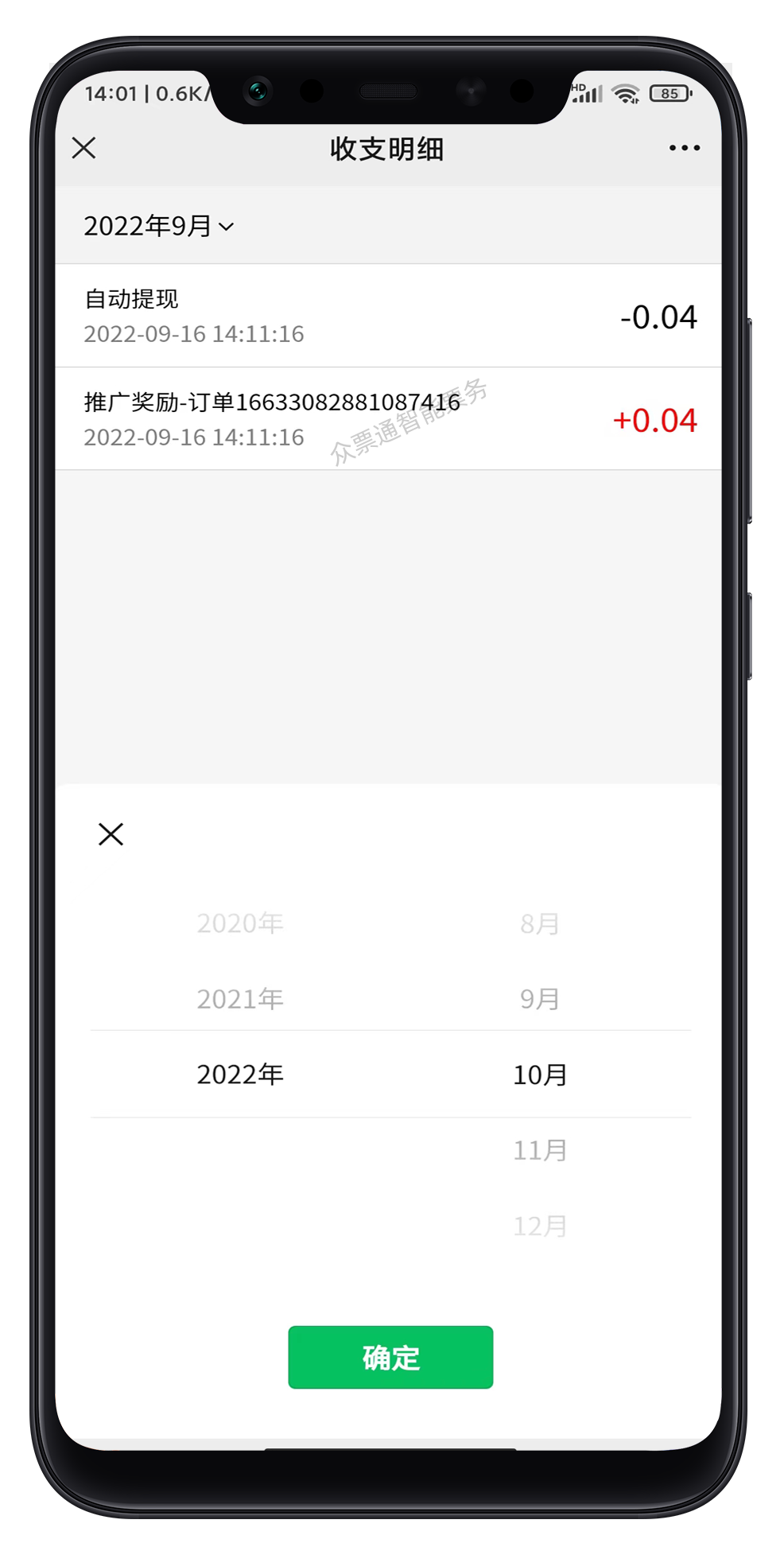Choose 9月 in the month picker

click(540, 999)
